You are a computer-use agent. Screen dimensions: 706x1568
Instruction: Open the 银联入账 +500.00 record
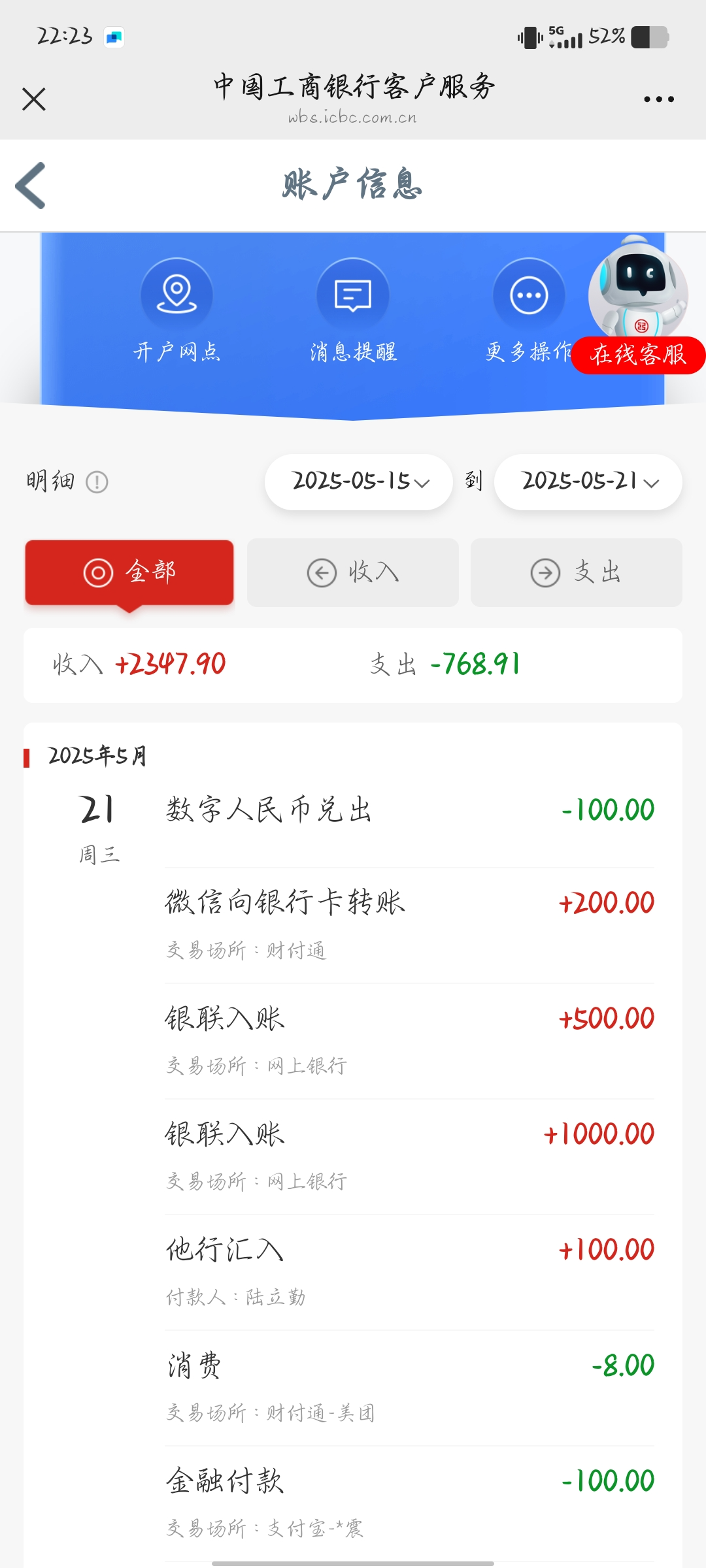pos(409,1040)
